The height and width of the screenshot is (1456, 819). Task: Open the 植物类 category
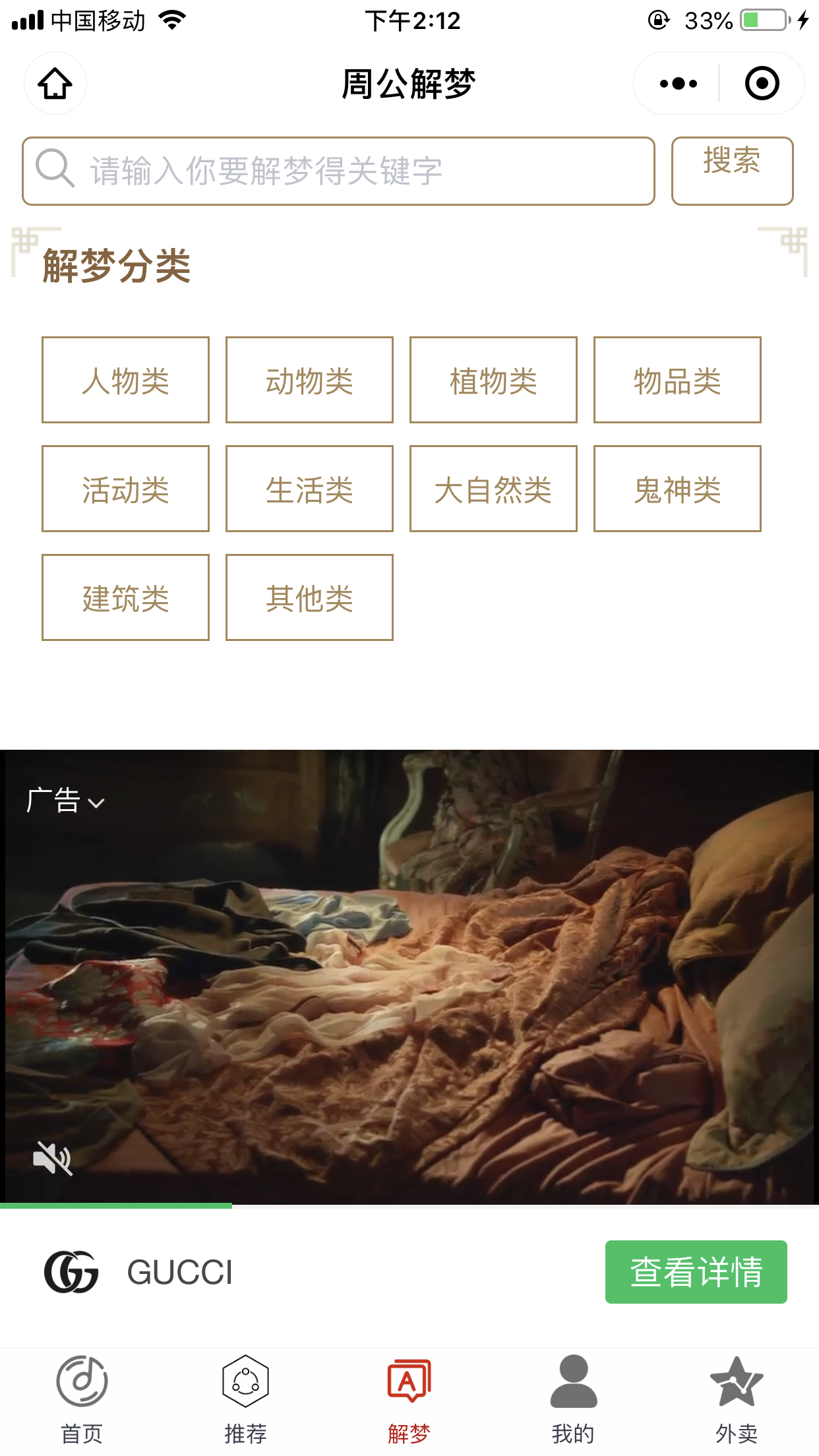pos(493,380)
